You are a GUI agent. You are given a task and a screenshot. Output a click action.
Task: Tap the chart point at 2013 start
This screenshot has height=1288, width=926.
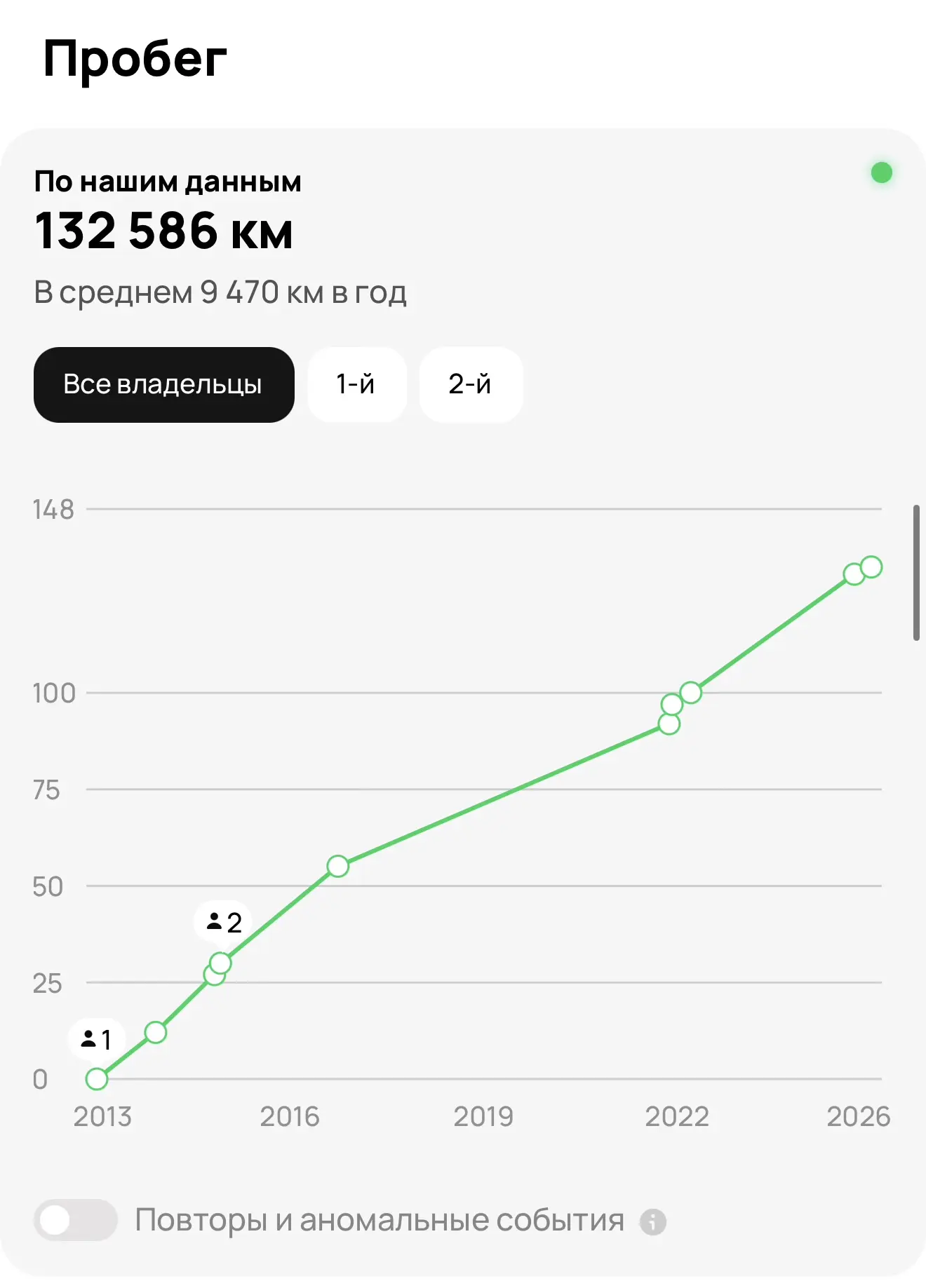[97, 1078]
